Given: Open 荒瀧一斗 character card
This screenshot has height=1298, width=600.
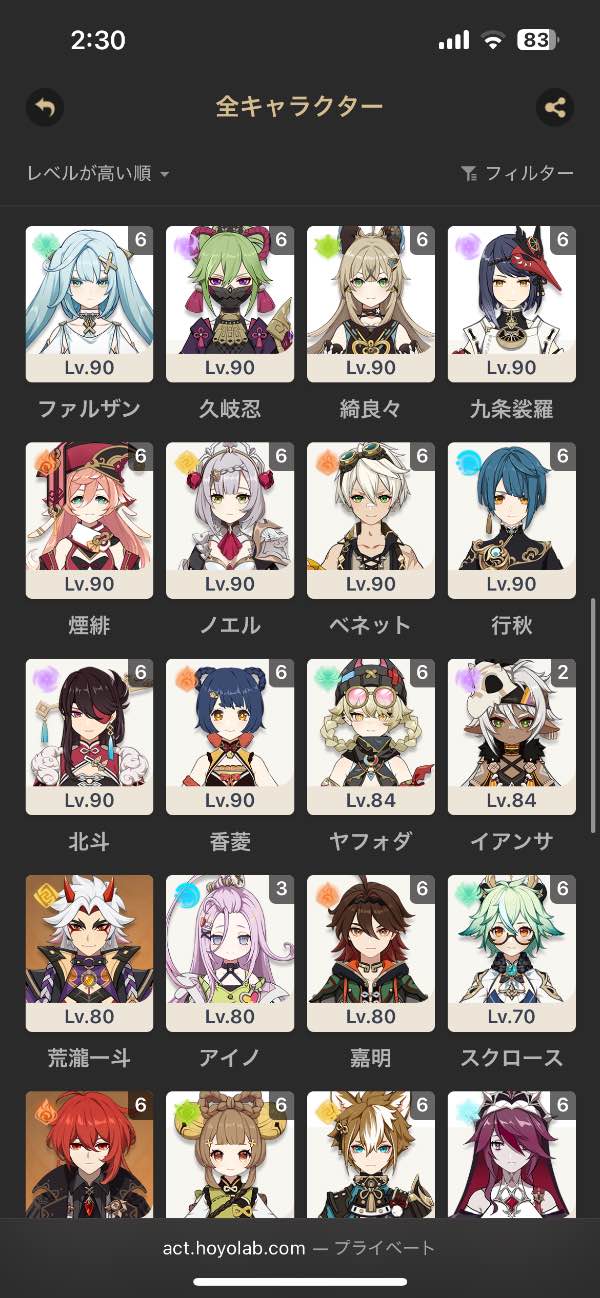Looking at the screenshot, I should click(89, 953).
